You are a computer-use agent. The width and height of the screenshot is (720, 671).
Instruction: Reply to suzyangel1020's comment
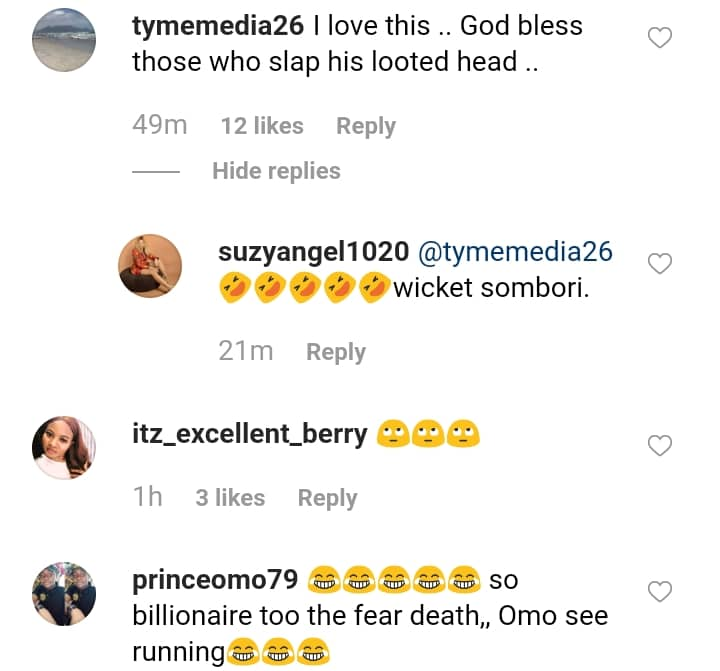click(335, 352)
